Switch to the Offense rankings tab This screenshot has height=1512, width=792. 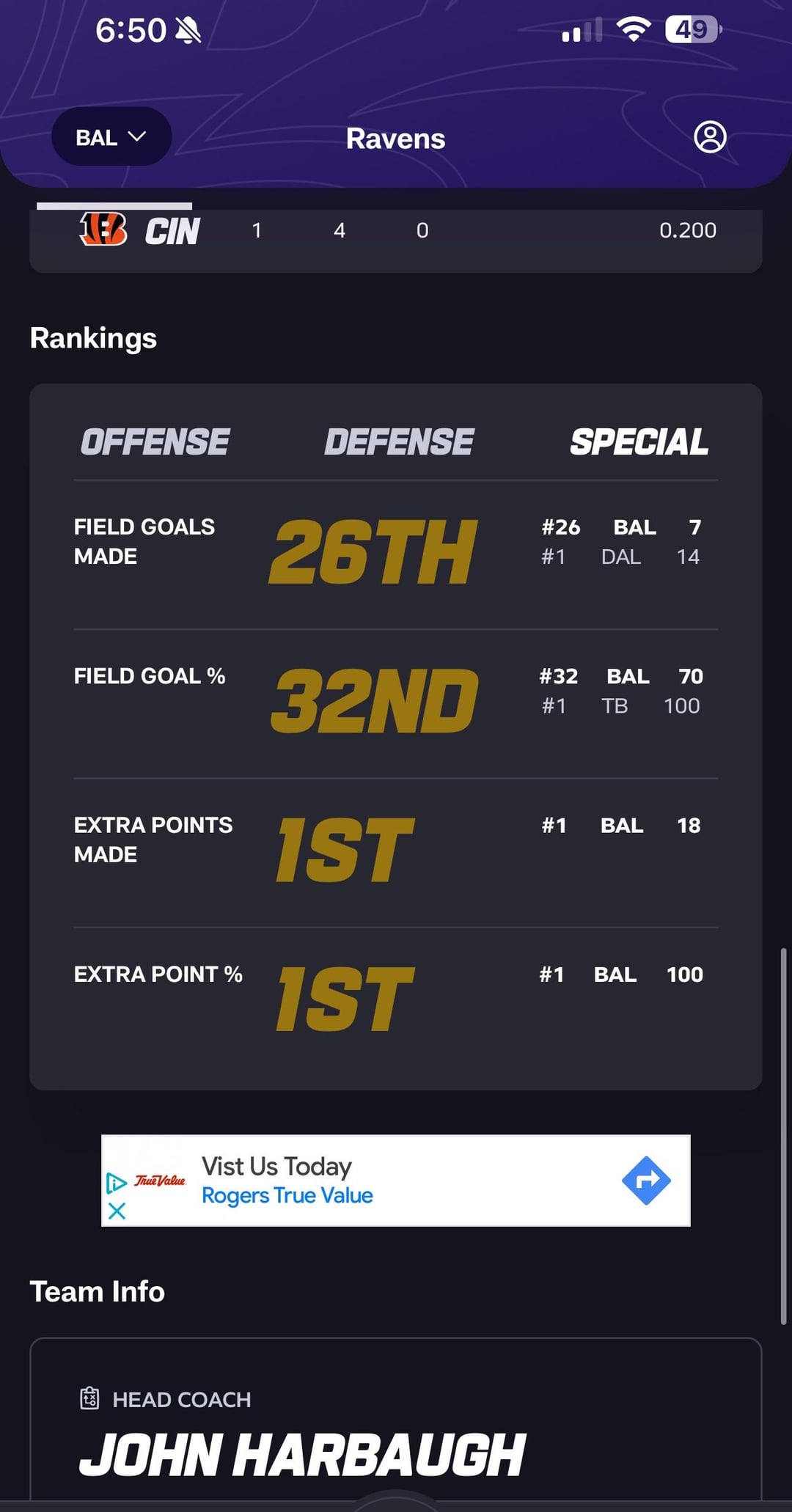pos(155,442)
